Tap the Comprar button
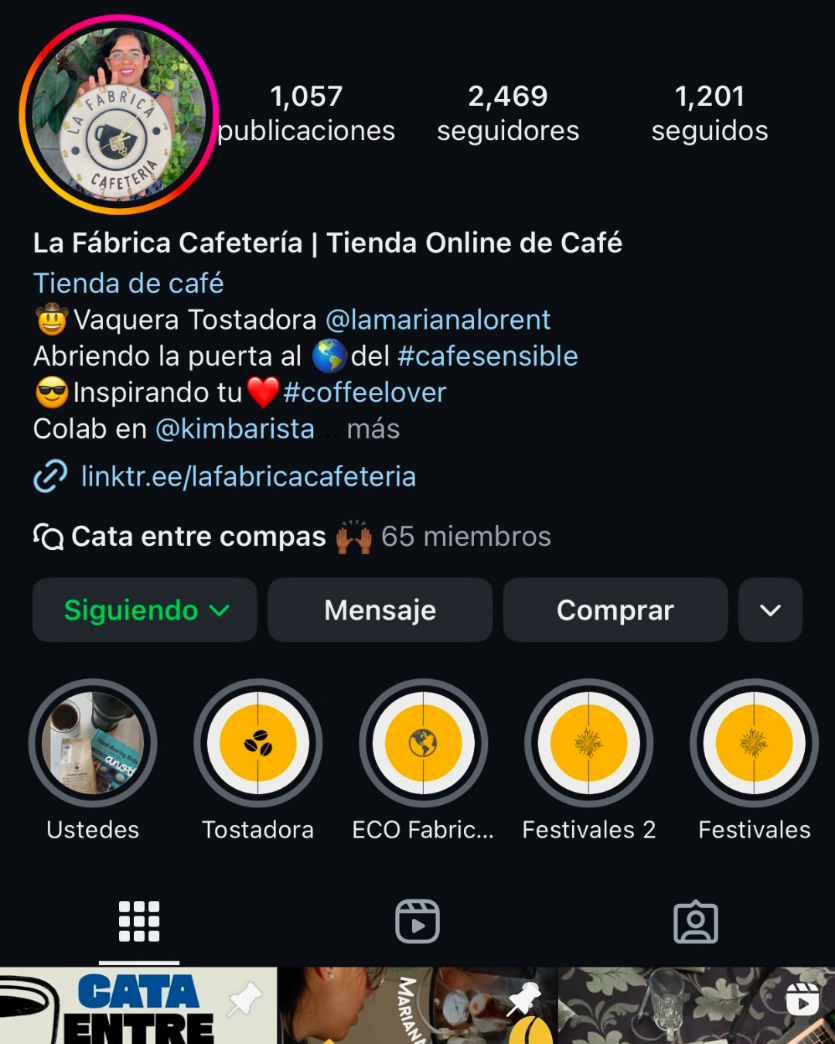 (x=615, y=610)
